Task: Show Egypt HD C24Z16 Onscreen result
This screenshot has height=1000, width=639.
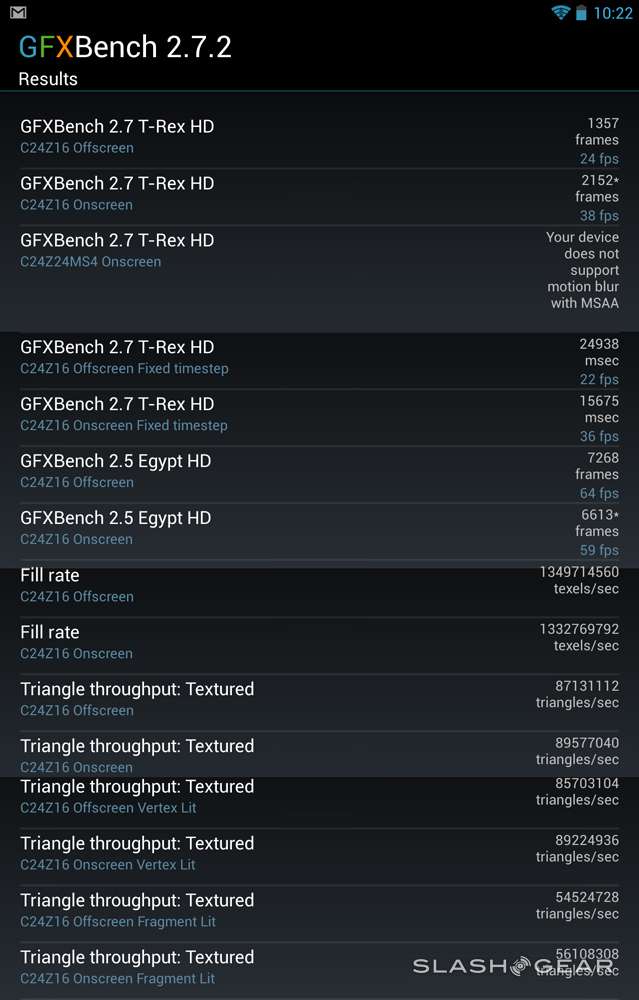Action: [319, 529]
